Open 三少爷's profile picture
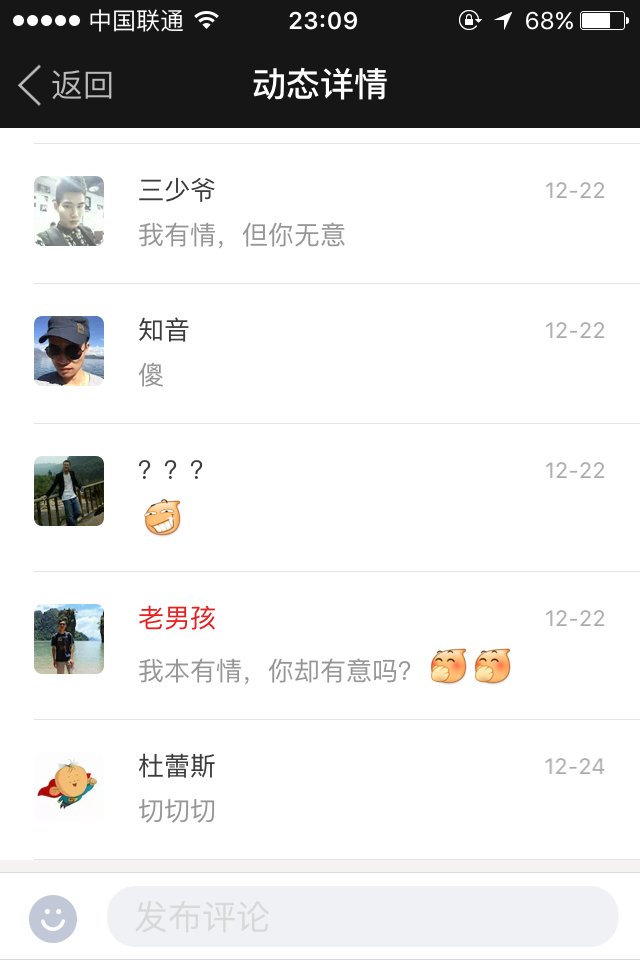The height and width of the screenshot is (960, 640). pyautogui.click(x=69, y=211)
